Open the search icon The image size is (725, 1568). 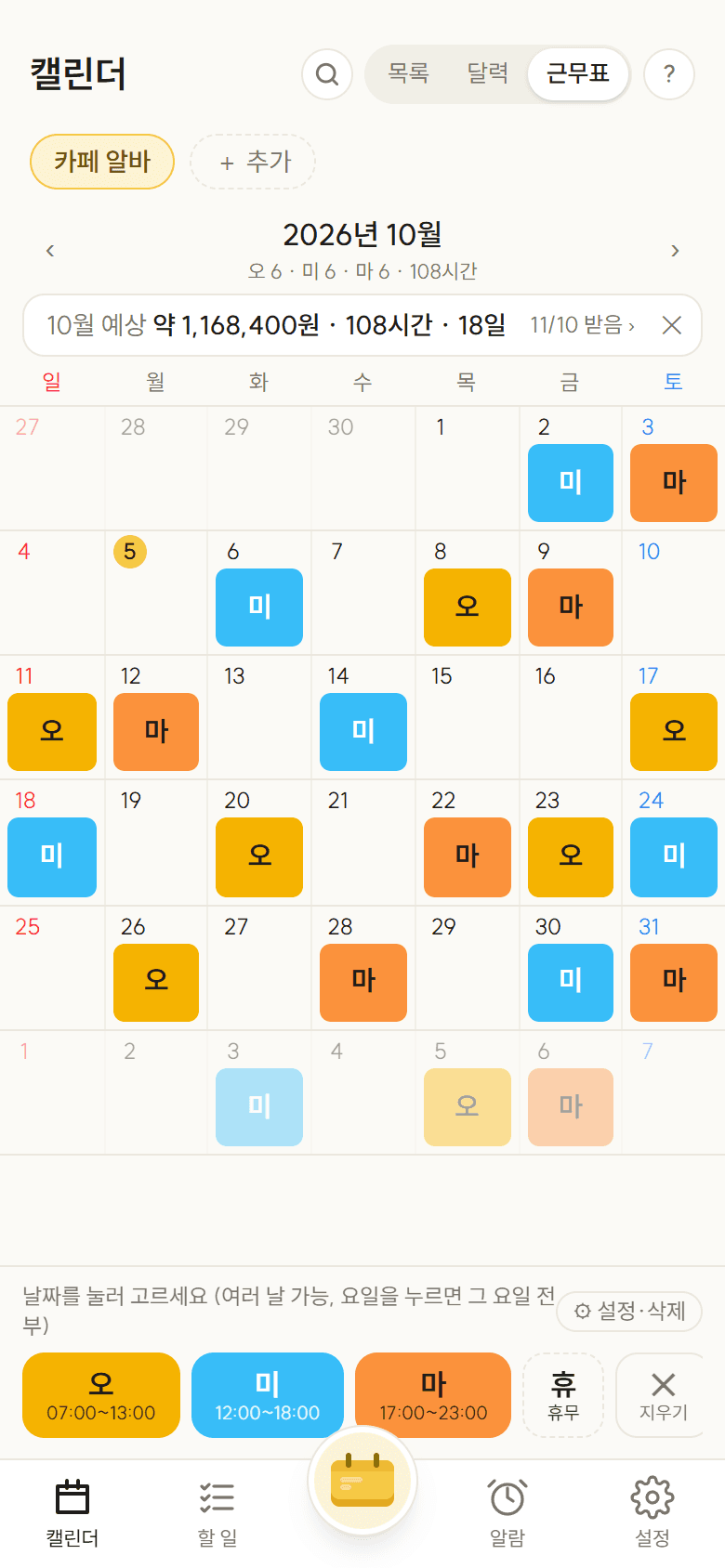tap(327, 74)
